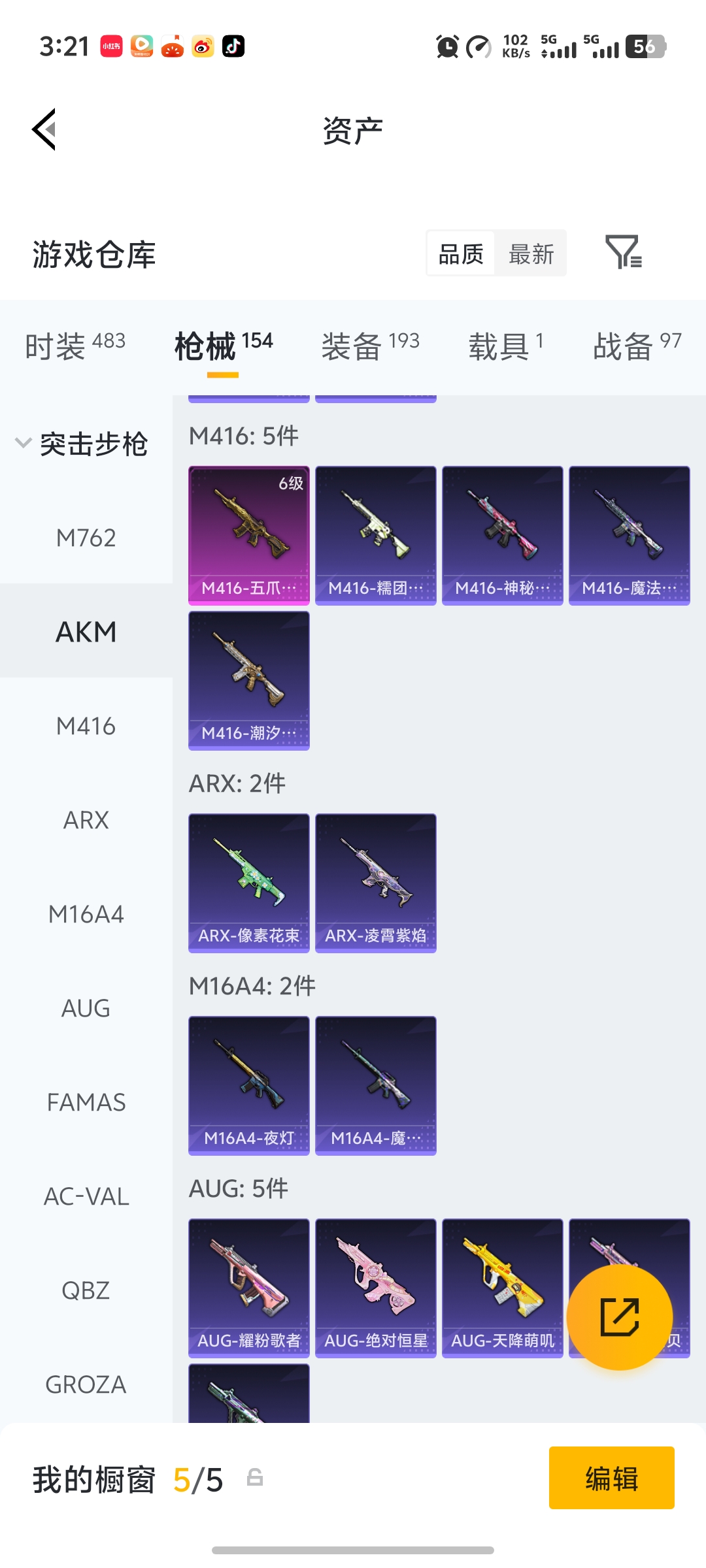Select the AKM category in sidebar
706x1568 pixels.
tap(86, 632)
